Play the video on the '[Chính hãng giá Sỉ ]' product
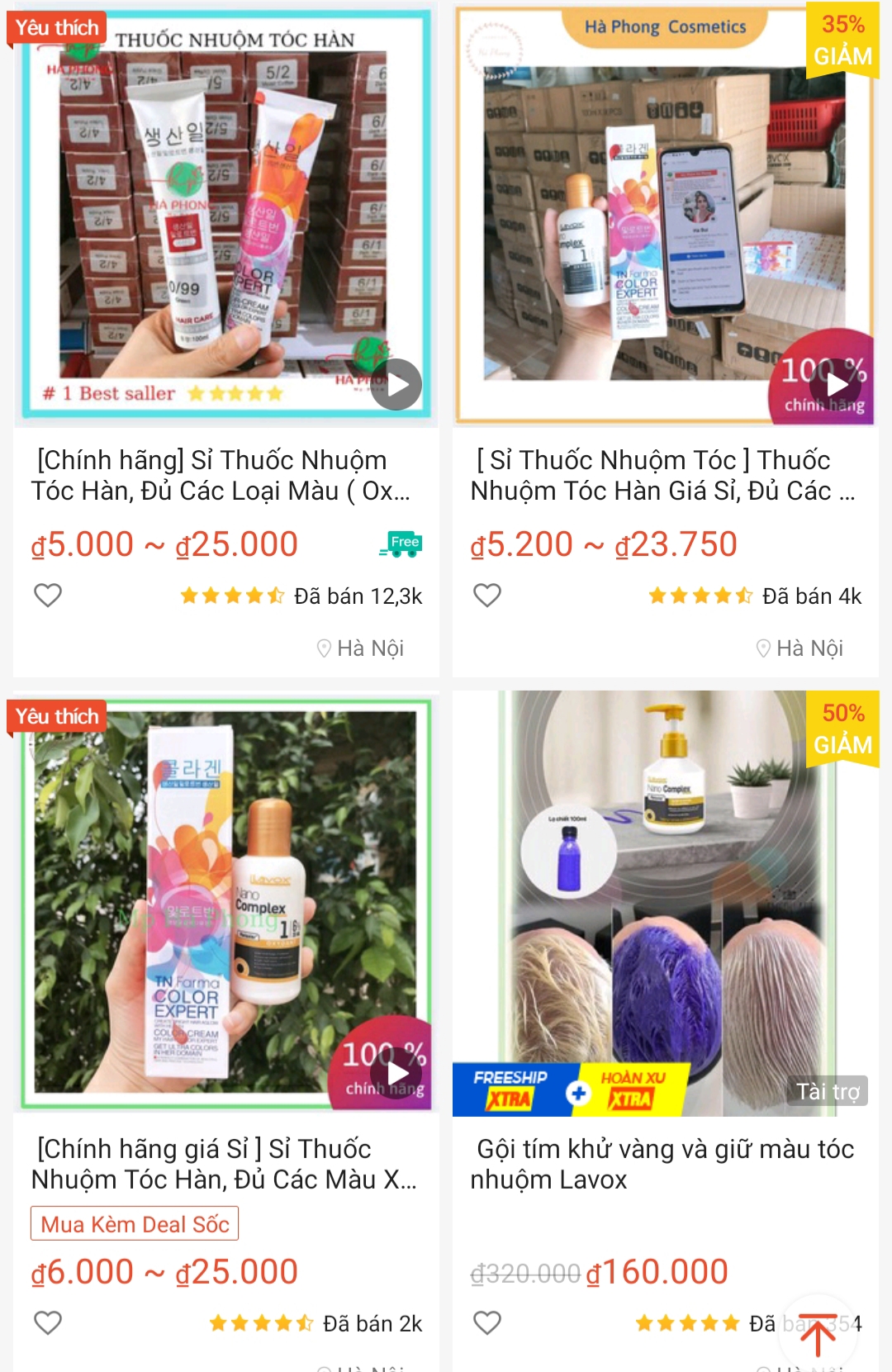The height and width of the screenshot is (1372, 892). 396,1073
